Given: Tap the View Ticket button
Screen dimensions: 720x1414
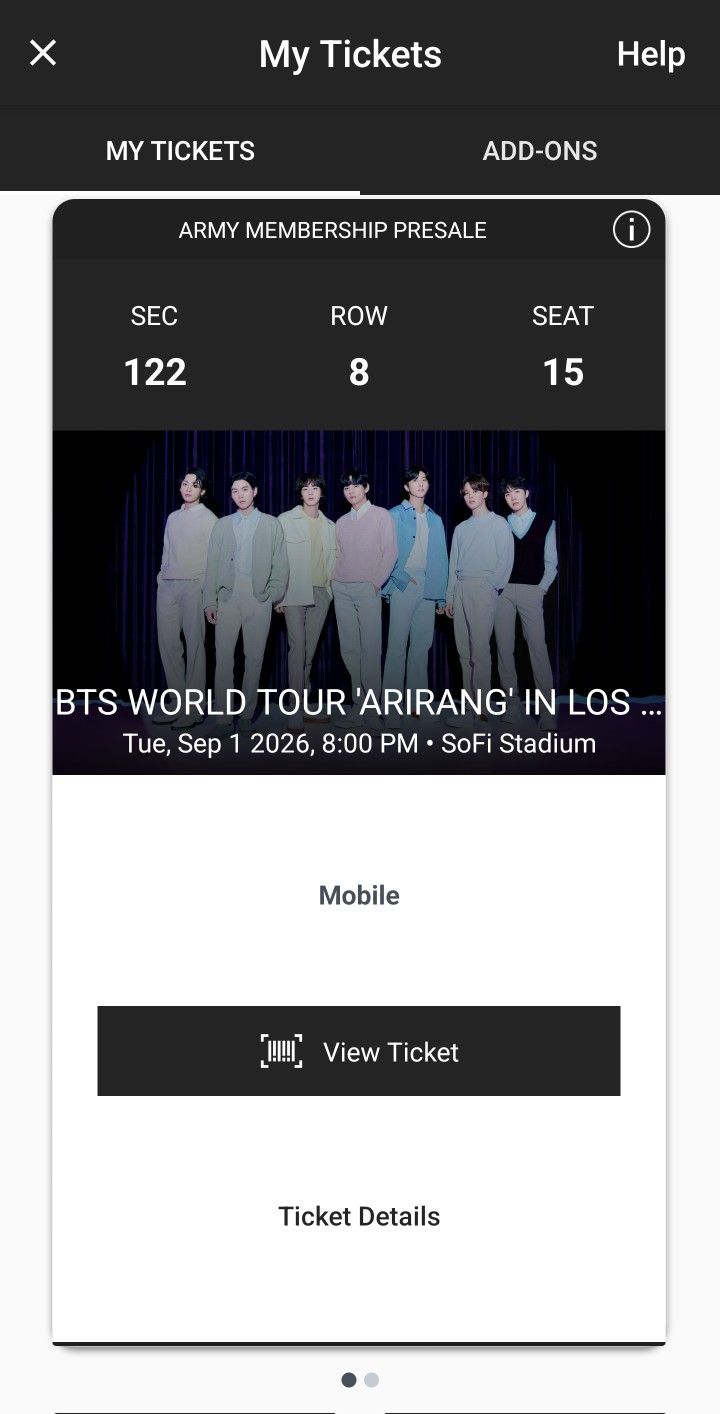Looking at the screenshot, I should pyautogui.click(x=359, y=1051).
